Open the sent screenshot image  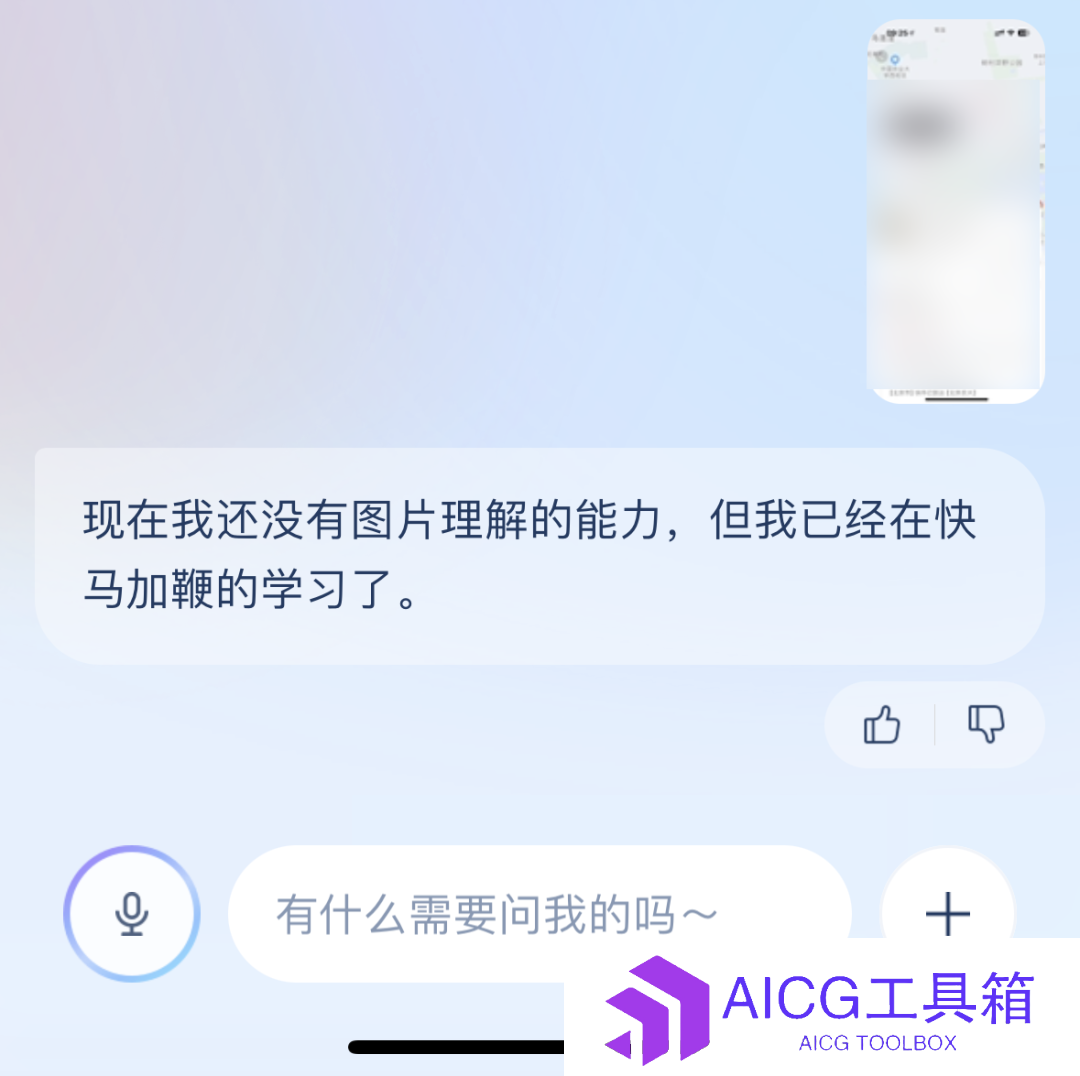click(954, 212)
